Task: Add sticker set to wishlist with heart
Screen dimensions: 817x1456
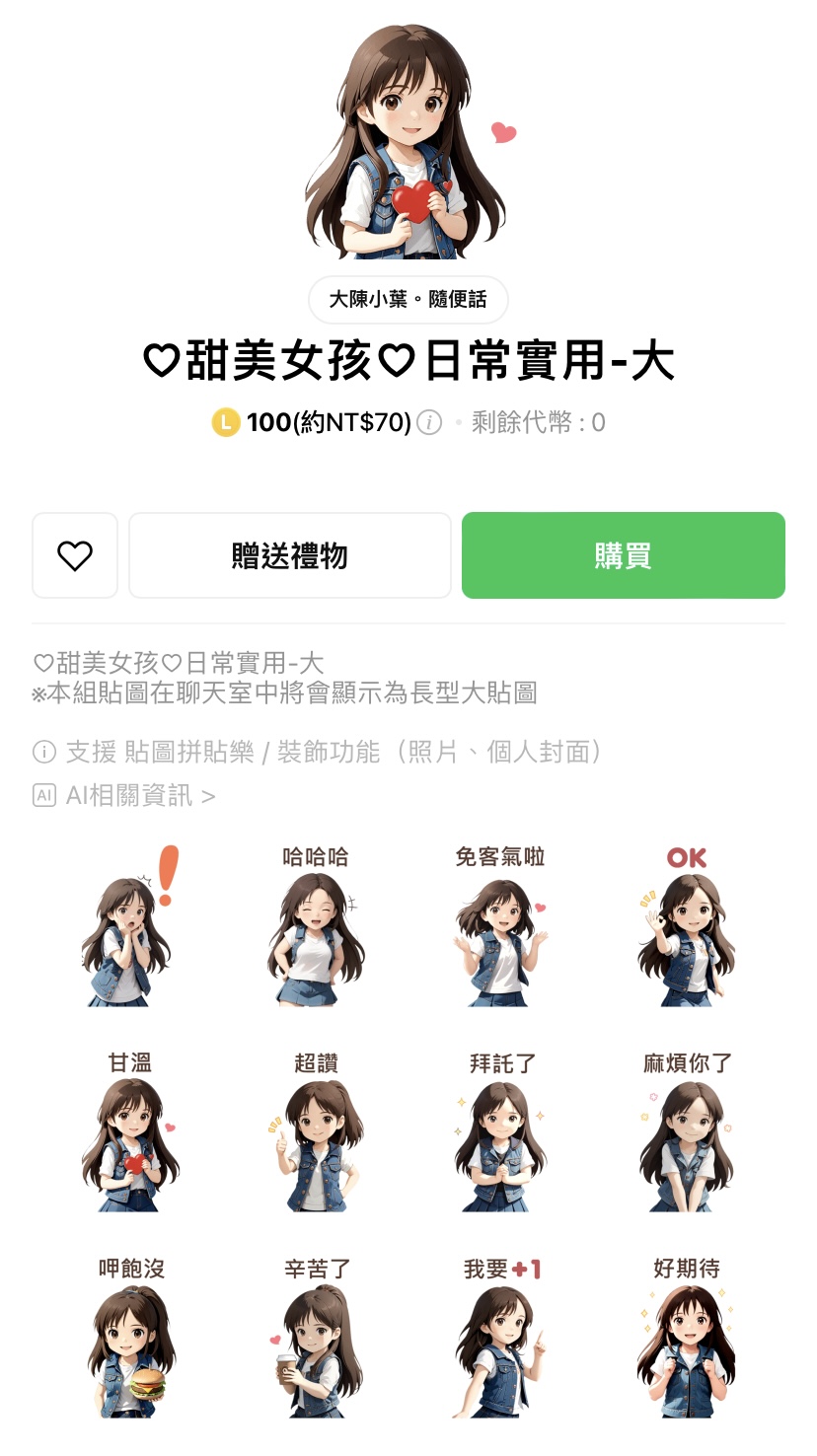Action: [x=75, y=555]
